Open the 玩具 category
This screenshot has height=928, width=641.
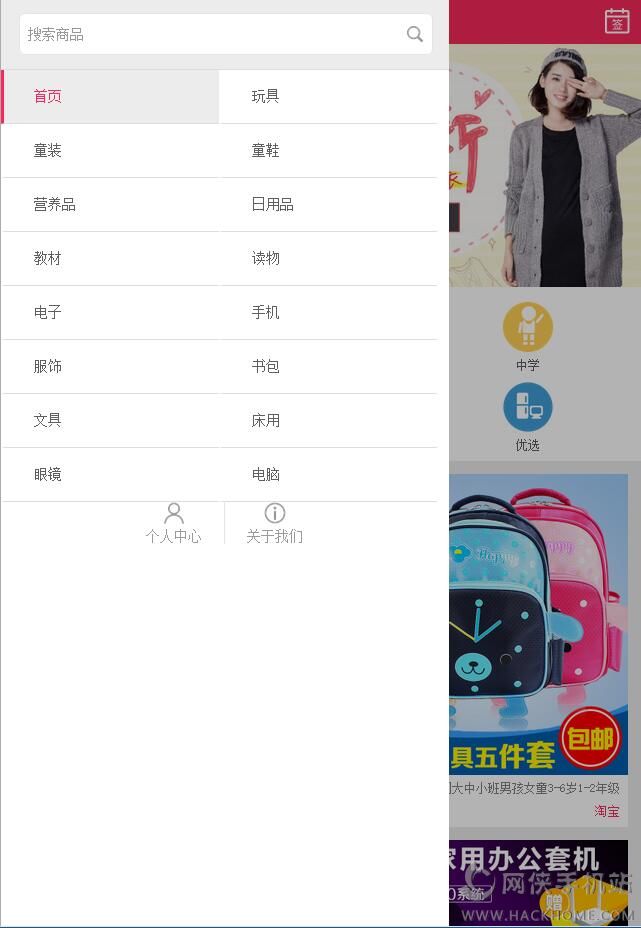coord(328,96)
